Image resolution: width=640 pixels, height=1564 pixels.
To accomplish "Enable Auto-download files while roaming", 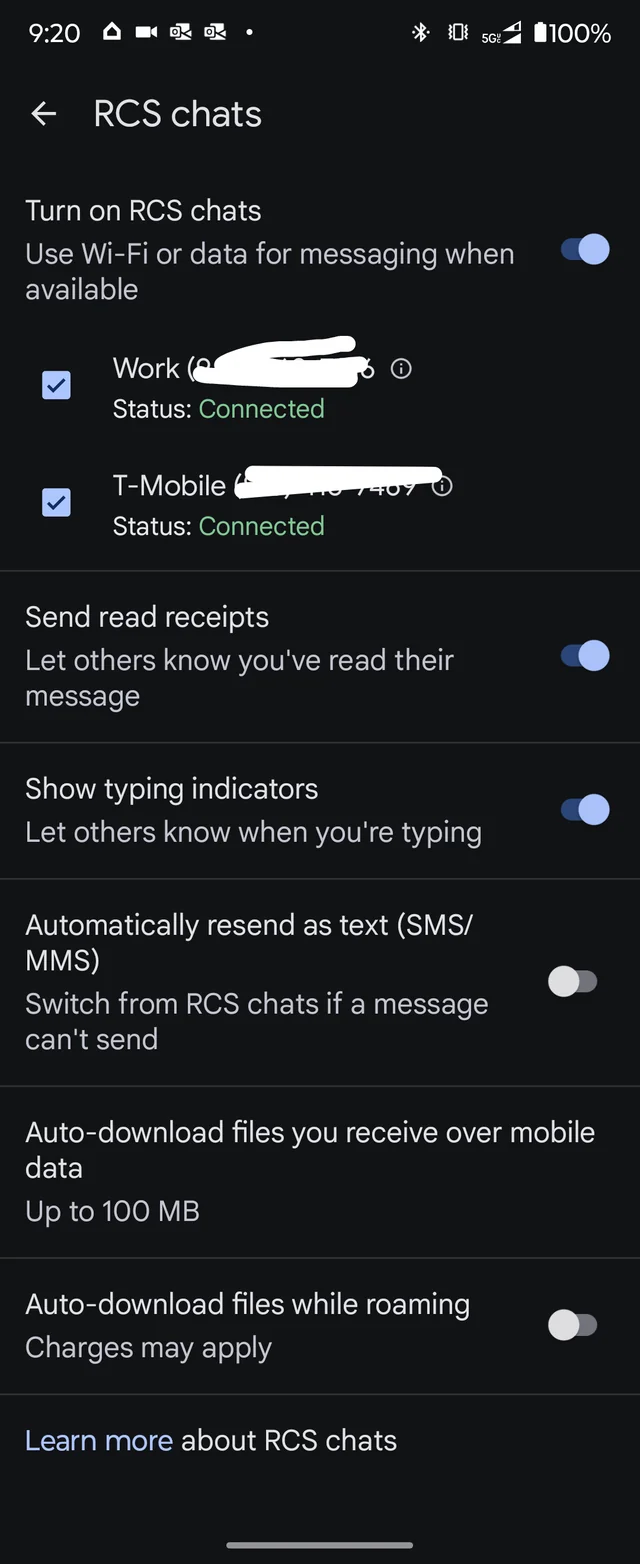I will coord(573,1326).
